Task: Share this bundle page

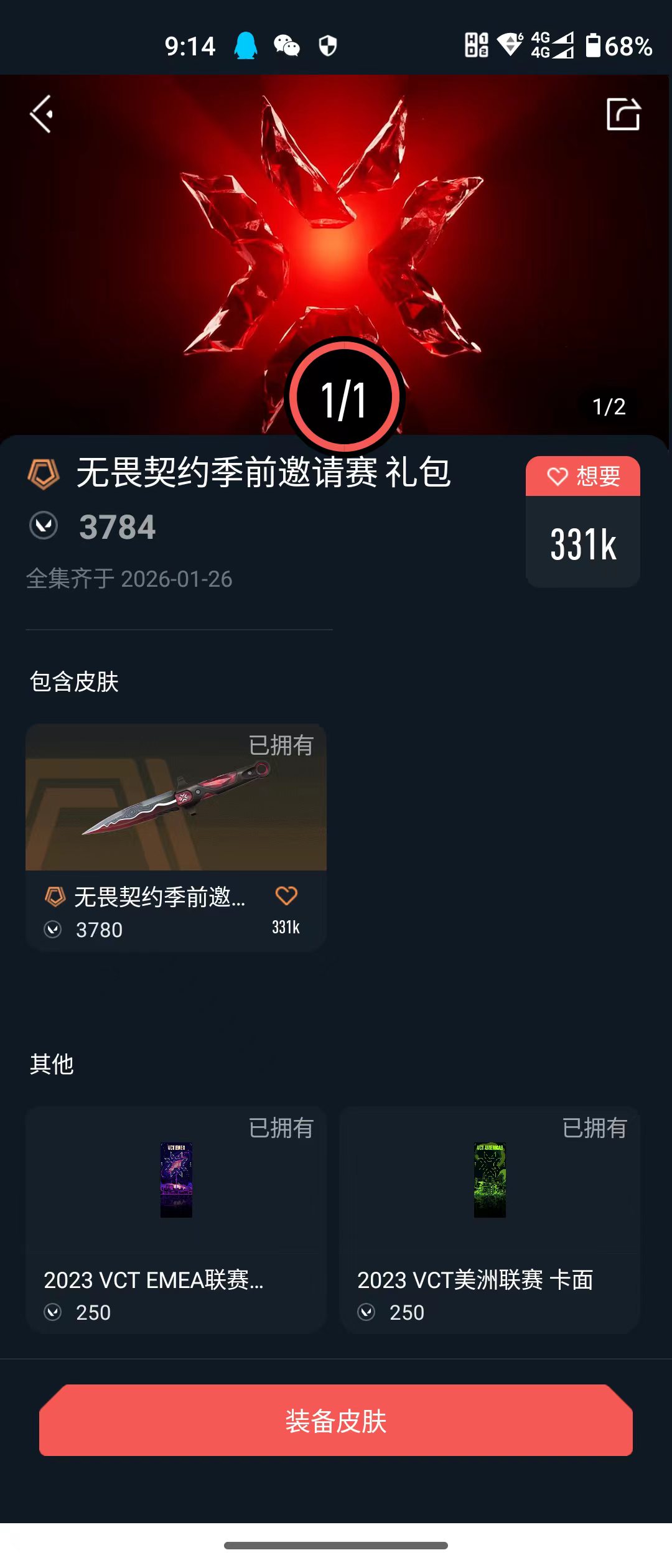Action: coord(623,114)
